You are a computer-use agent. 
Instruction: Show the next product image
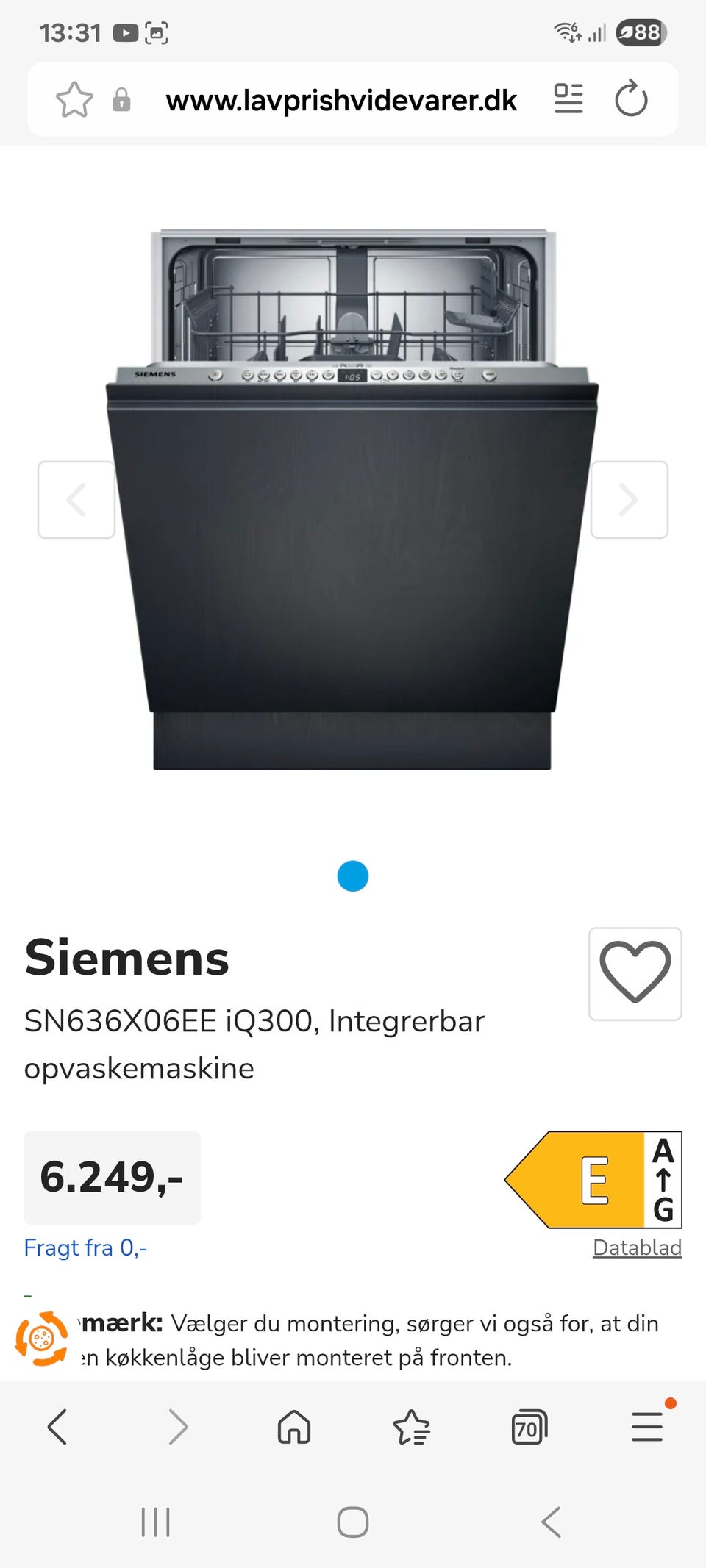(629, 500)
